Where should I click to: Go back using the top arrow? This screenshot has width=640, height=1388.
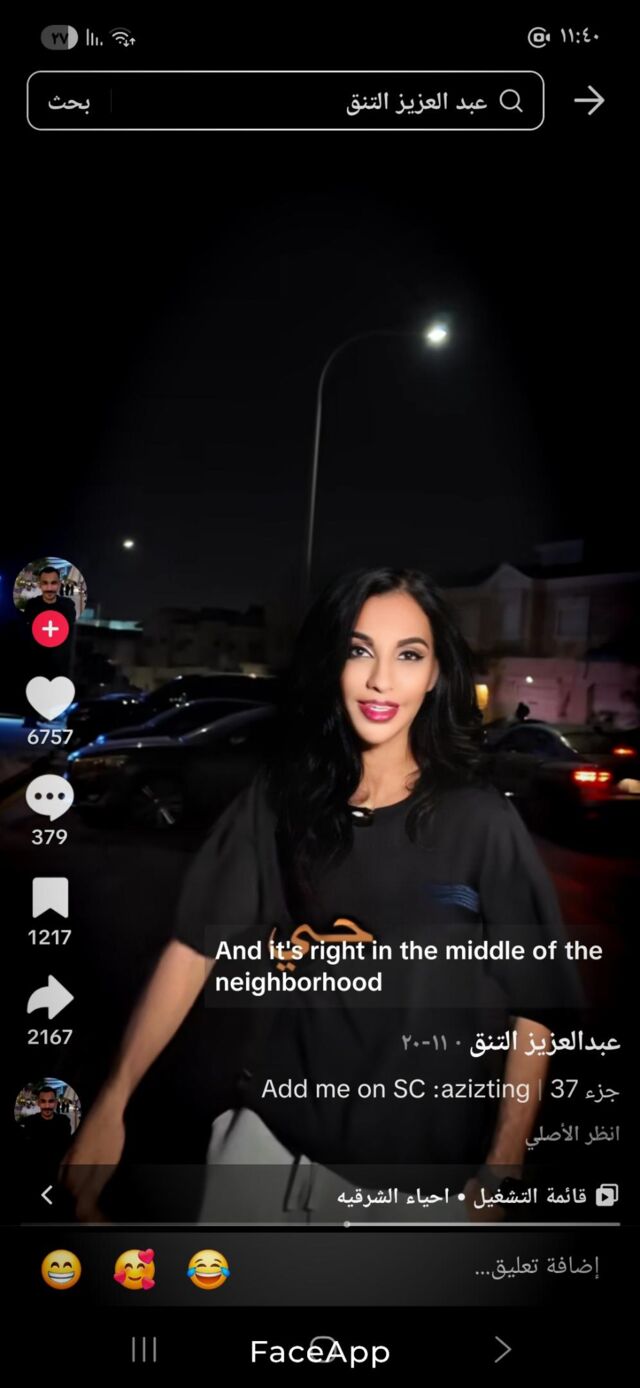click(589, 100)
